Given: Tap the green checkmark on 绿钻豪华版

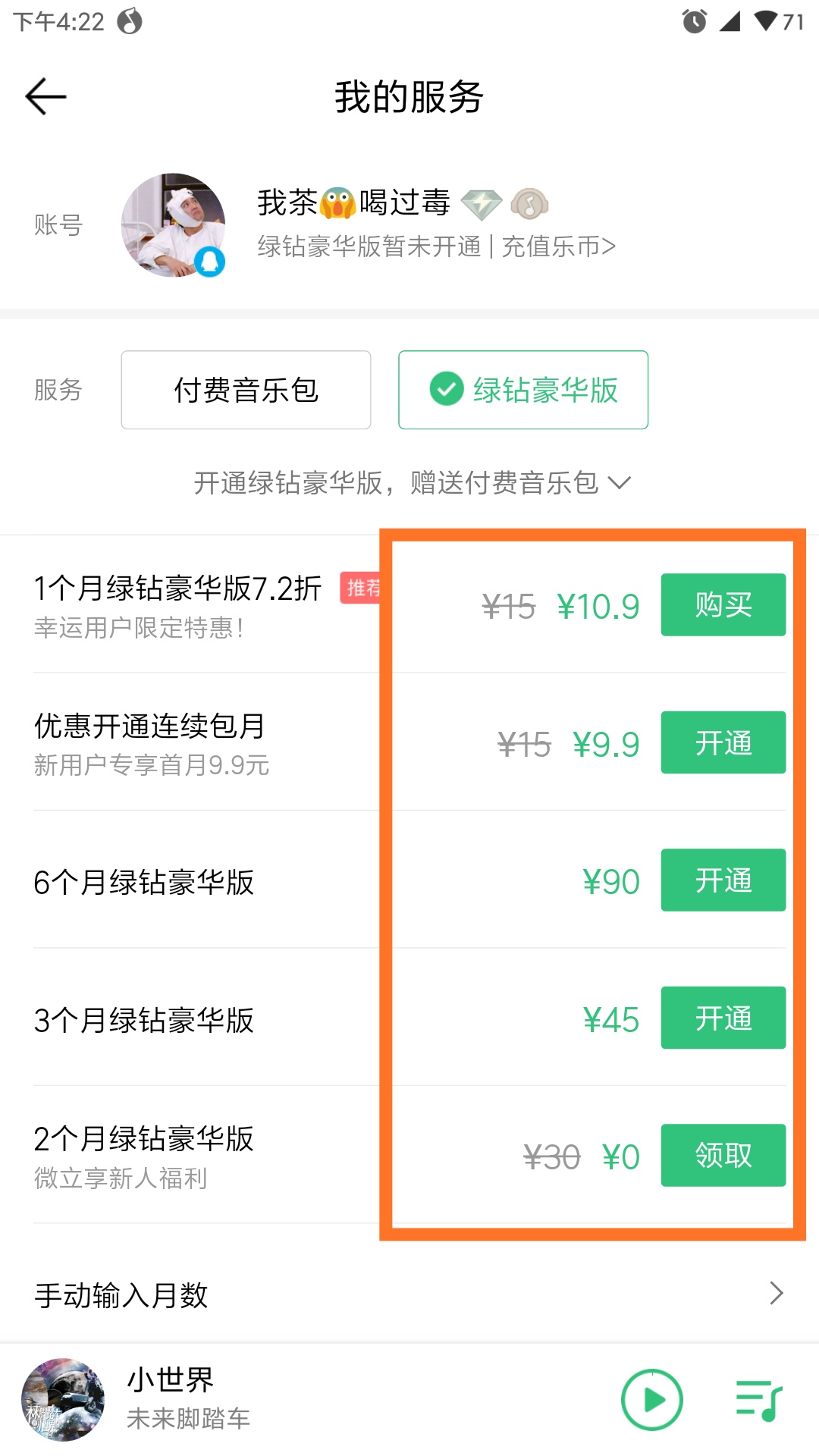Looking at the screenshot, I should click(447, 389).
